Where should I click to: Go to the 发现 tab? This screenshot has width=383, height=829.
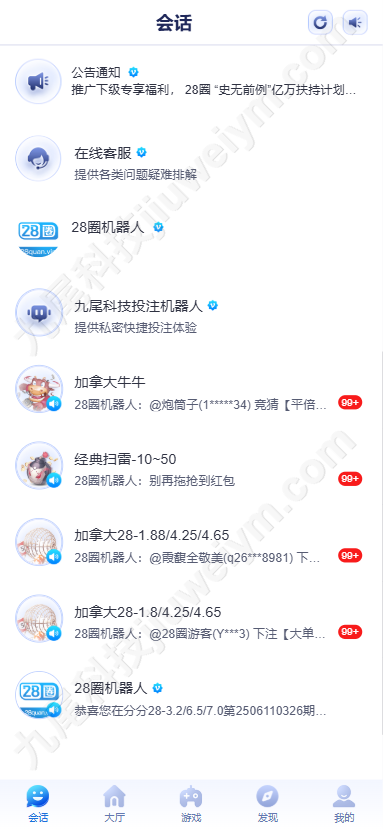(268, 804)
